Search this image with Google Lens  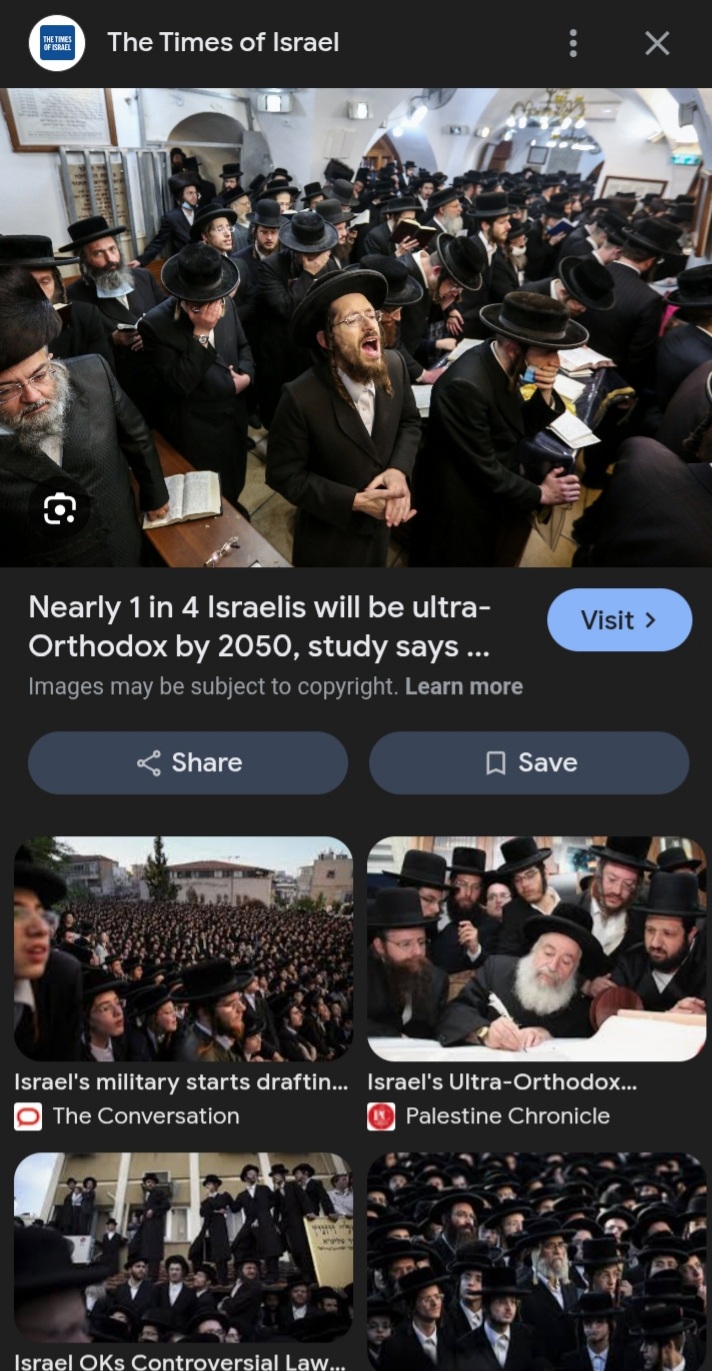coord(60,510)
